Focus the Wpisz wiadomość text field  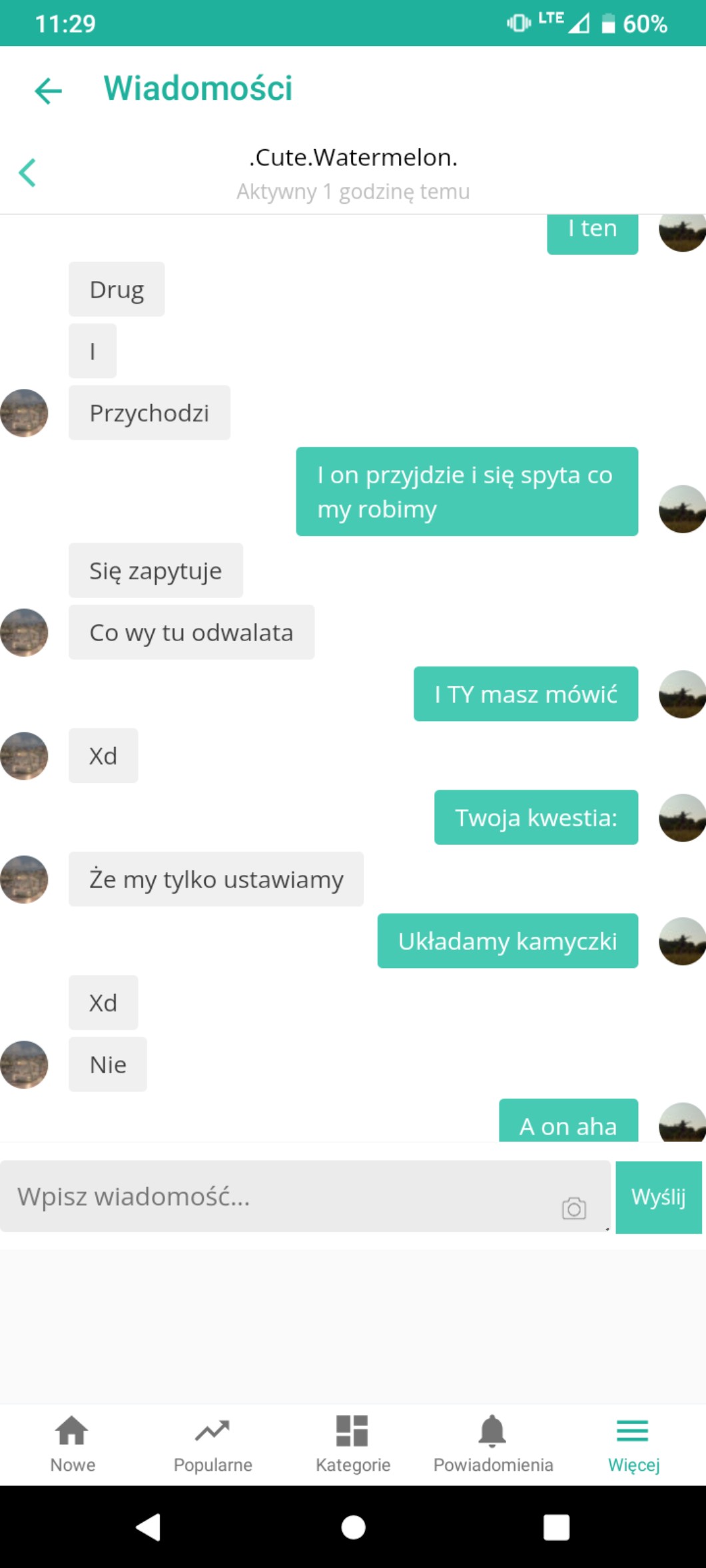(305, 1196)
